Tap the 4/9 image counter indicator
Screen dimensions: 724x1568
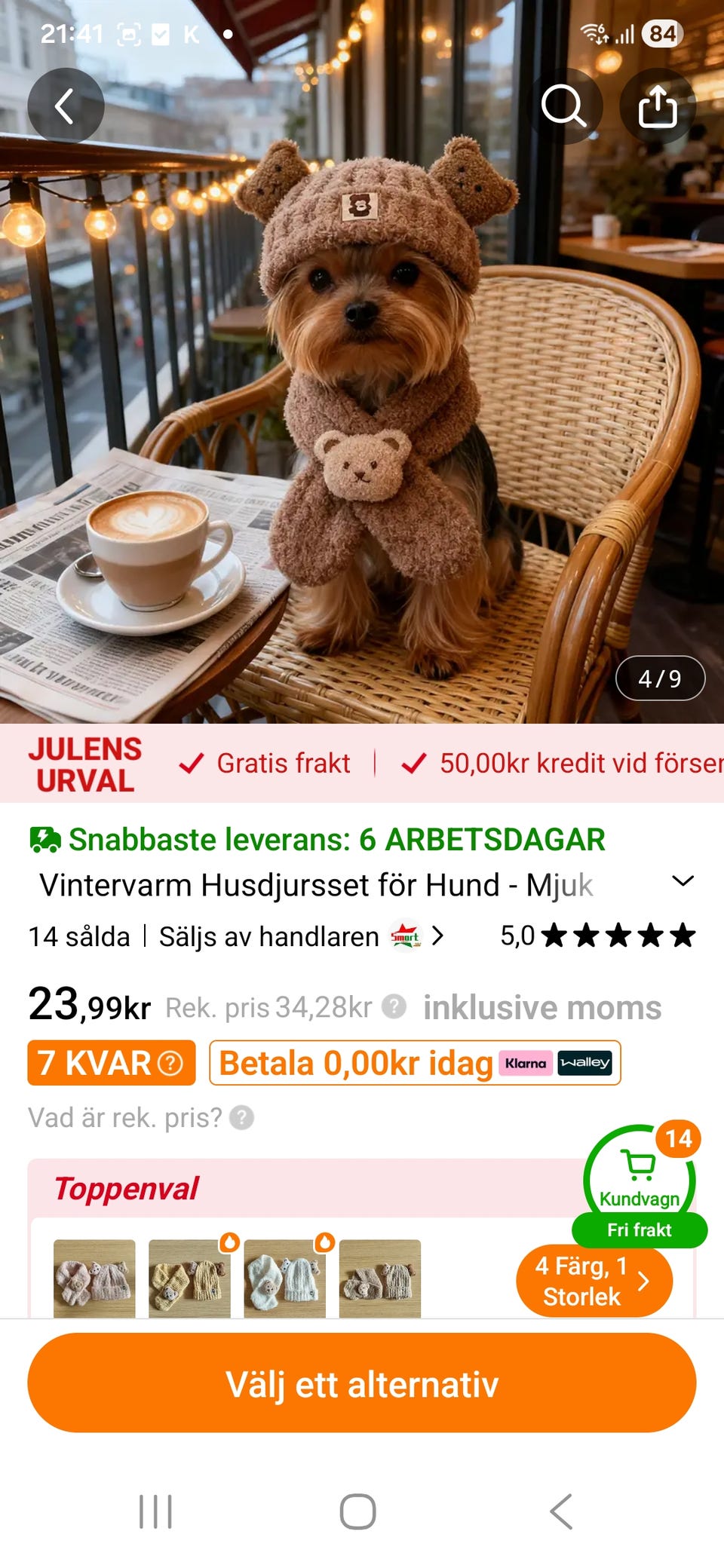click(660, 679)
